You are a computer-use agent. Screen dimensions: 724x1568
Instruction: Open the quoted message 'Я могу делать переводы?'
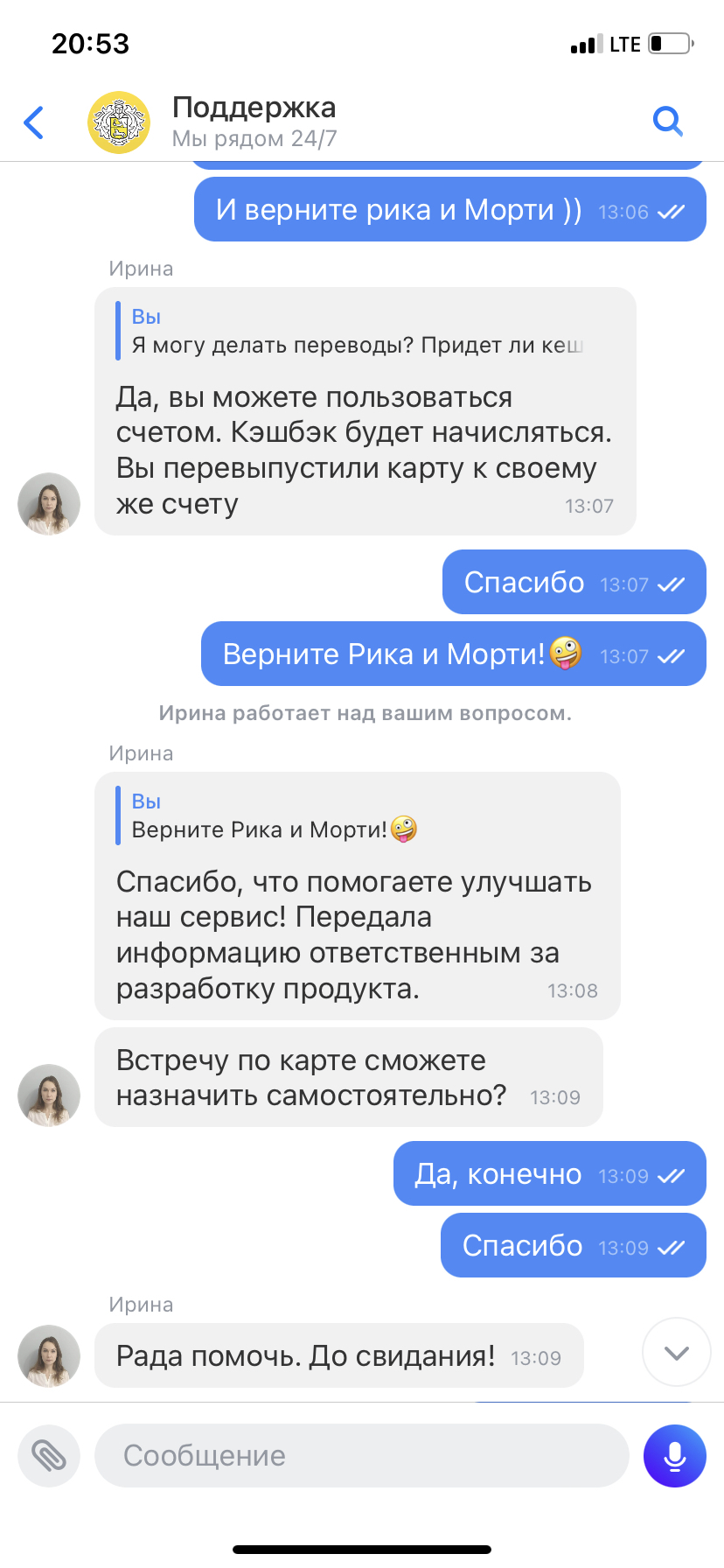[357, 332]
